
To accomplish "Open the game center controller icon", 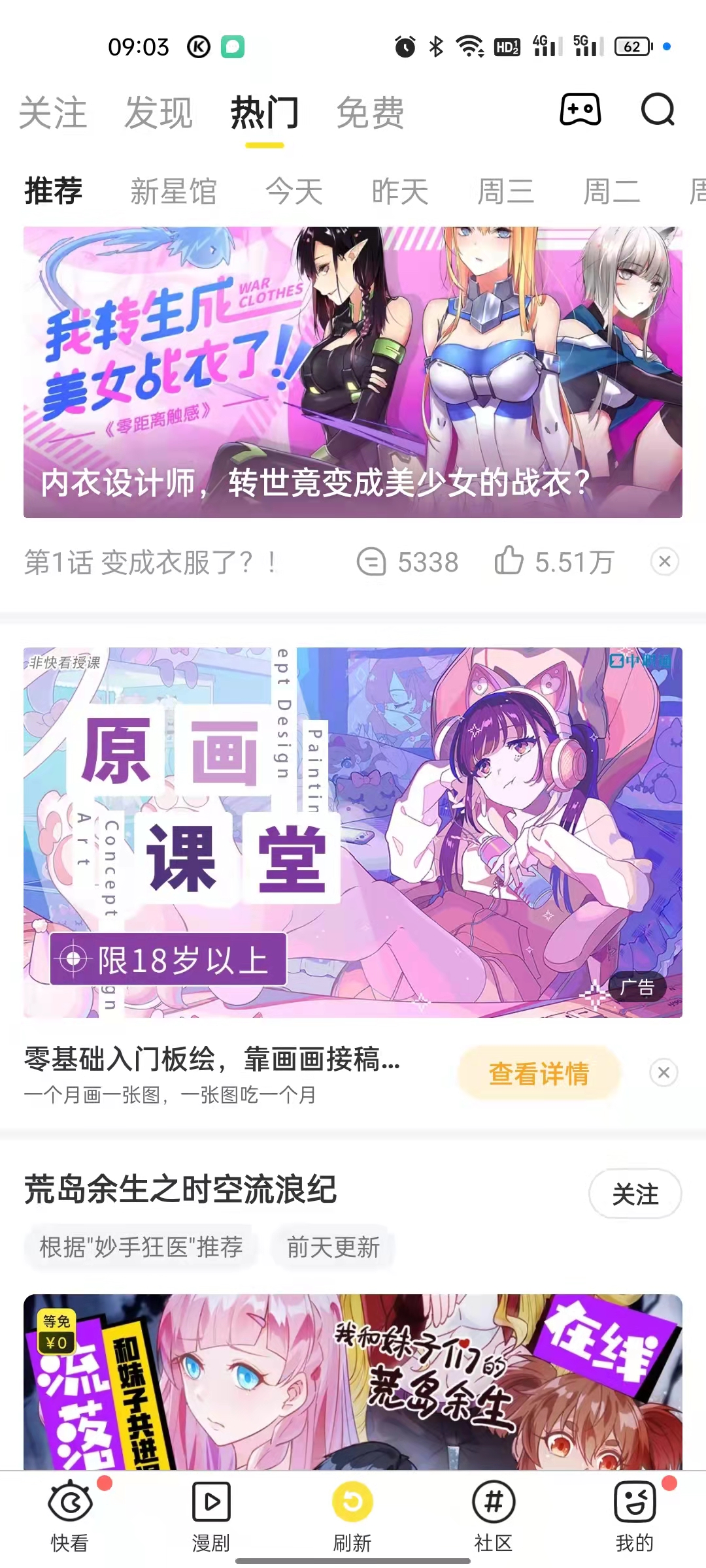I will point(580,110).
